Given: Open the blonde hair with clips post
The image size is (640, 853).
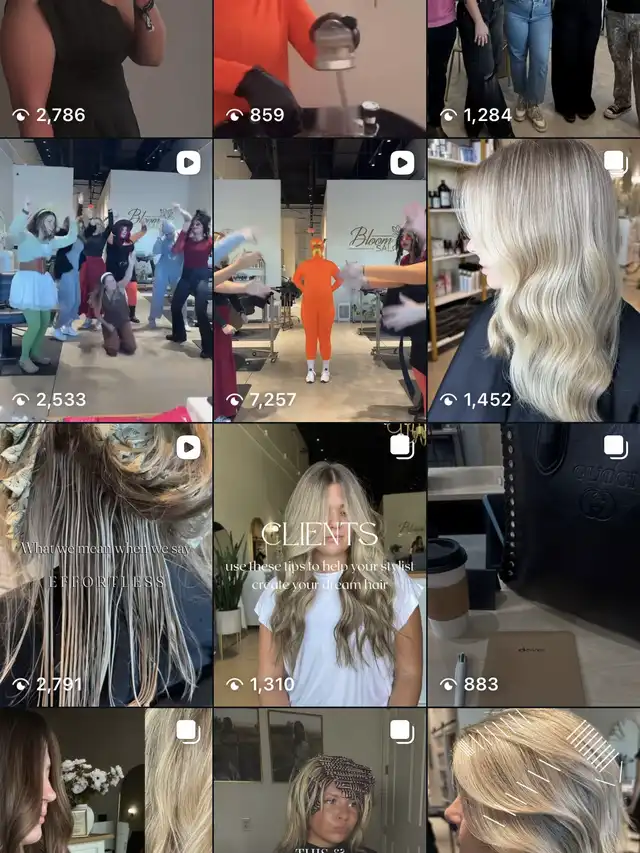Looking at the screenshot, I should [x=533, y=782].
